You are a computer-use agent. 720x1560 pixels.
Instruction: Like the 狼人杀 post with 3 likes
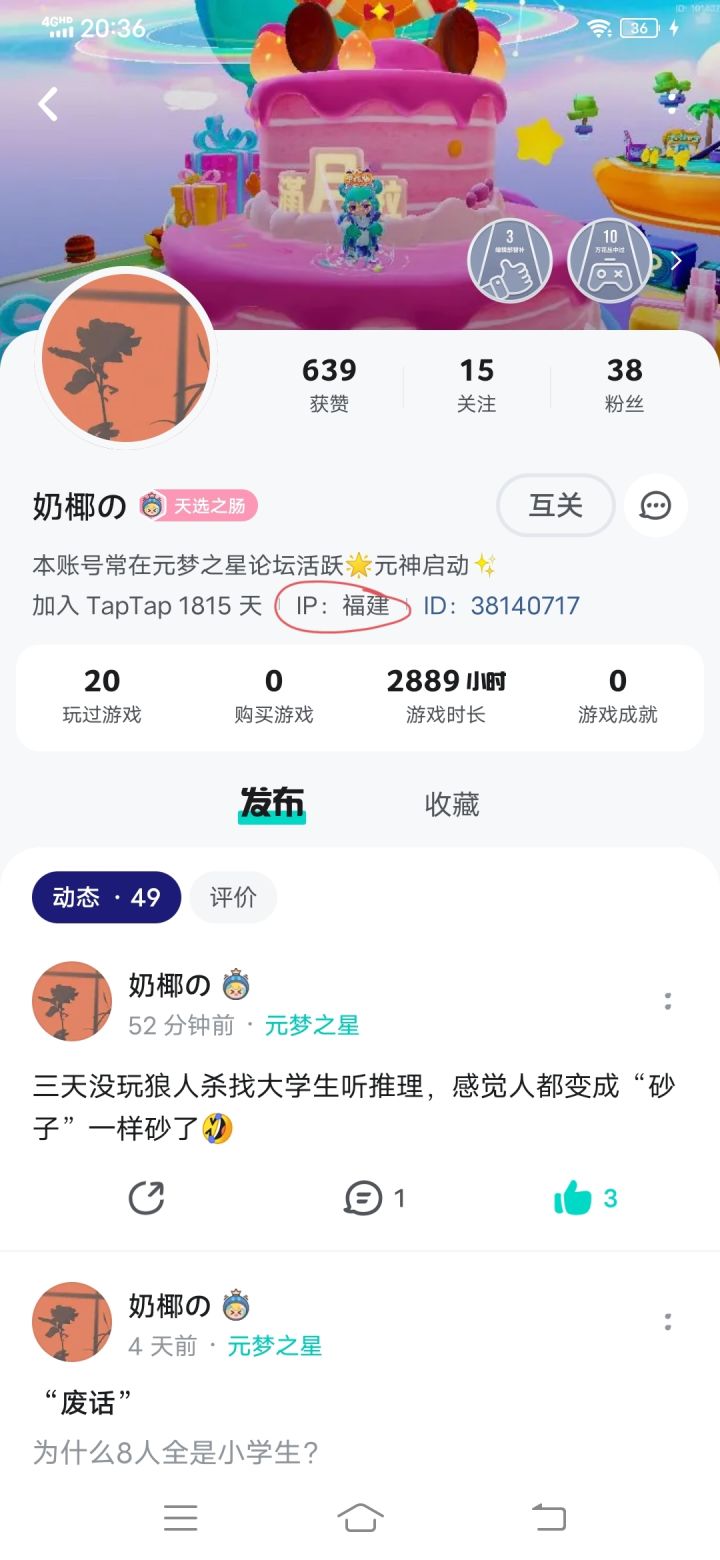tap(586, 1197)
